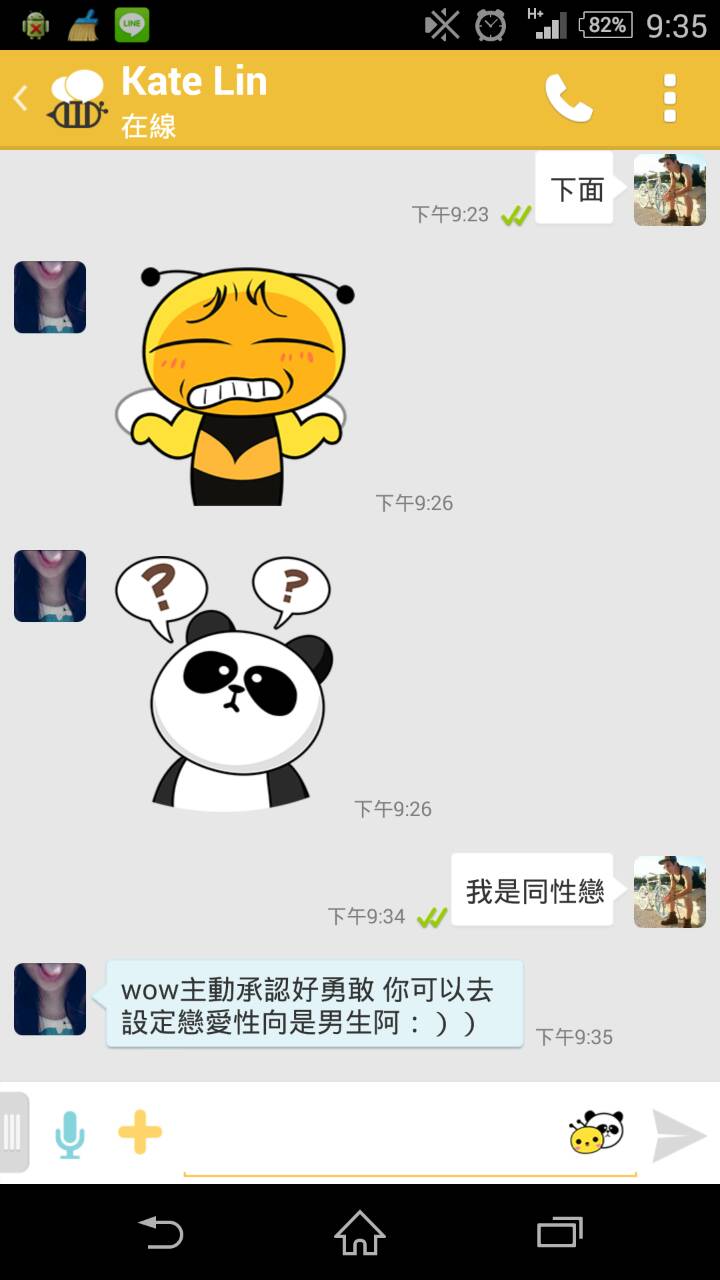Record a voice message with microphone

(x=69, y=1134)
